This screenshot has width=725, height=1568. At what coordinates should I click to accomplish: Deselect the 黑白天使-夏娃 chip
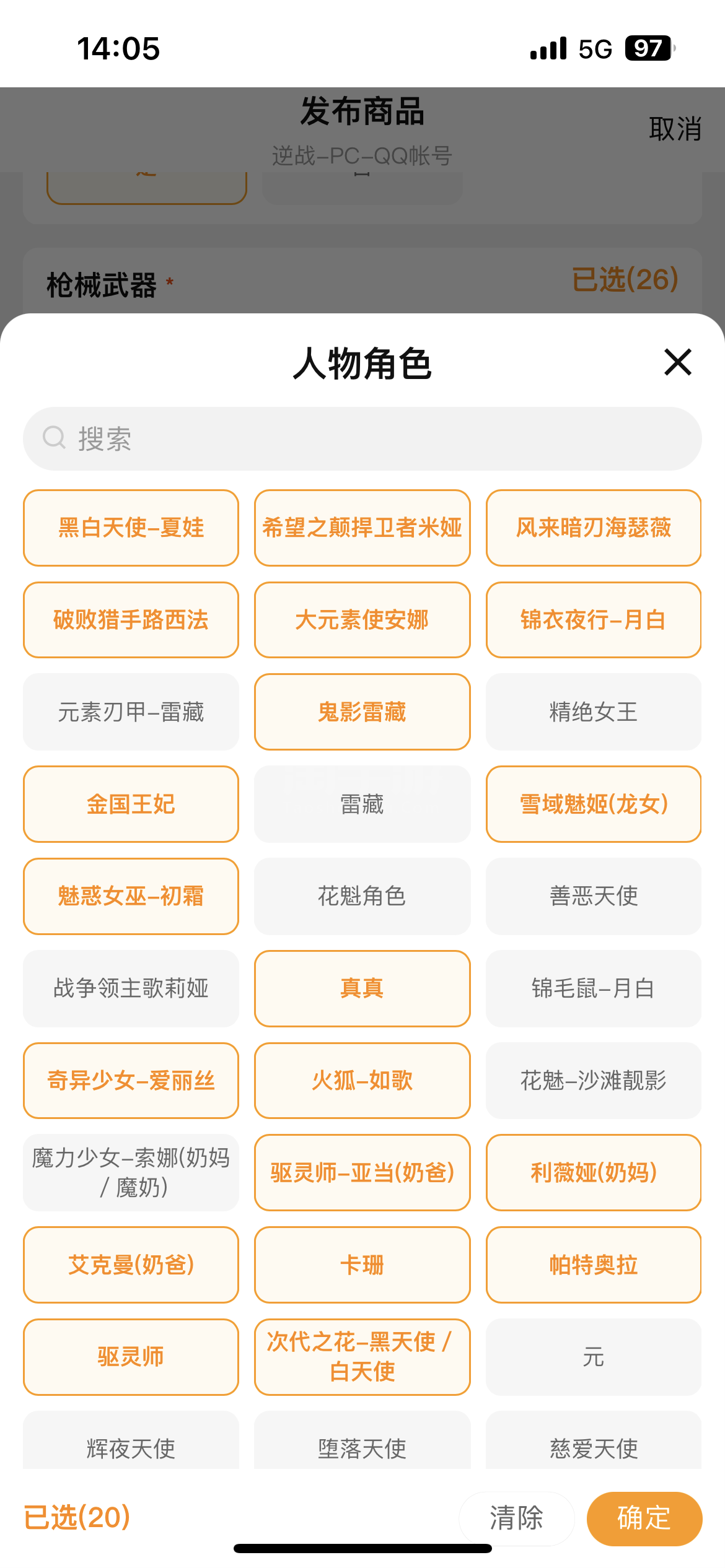[131, 528]
